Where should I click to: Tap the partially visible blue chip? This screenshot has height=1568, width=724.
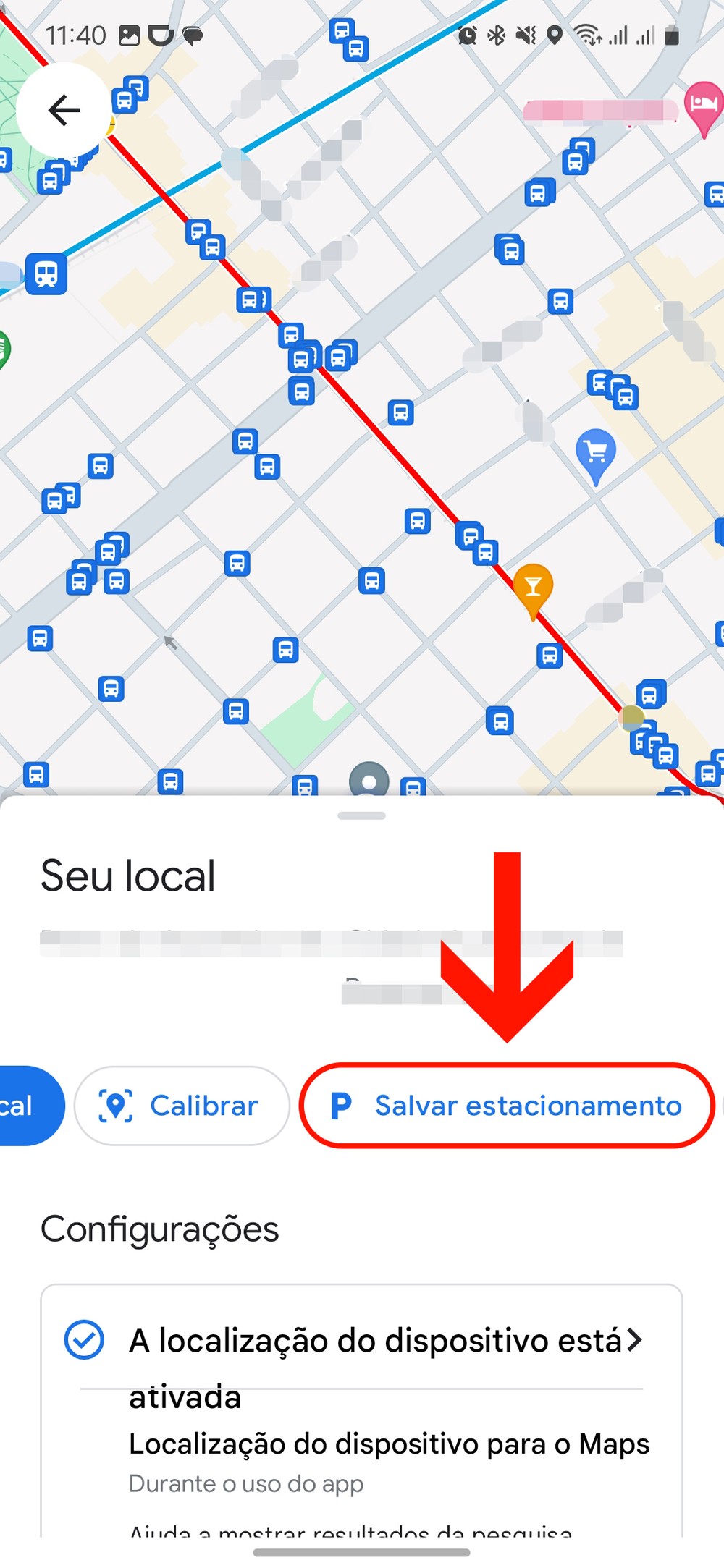[x=28, y=1106]
